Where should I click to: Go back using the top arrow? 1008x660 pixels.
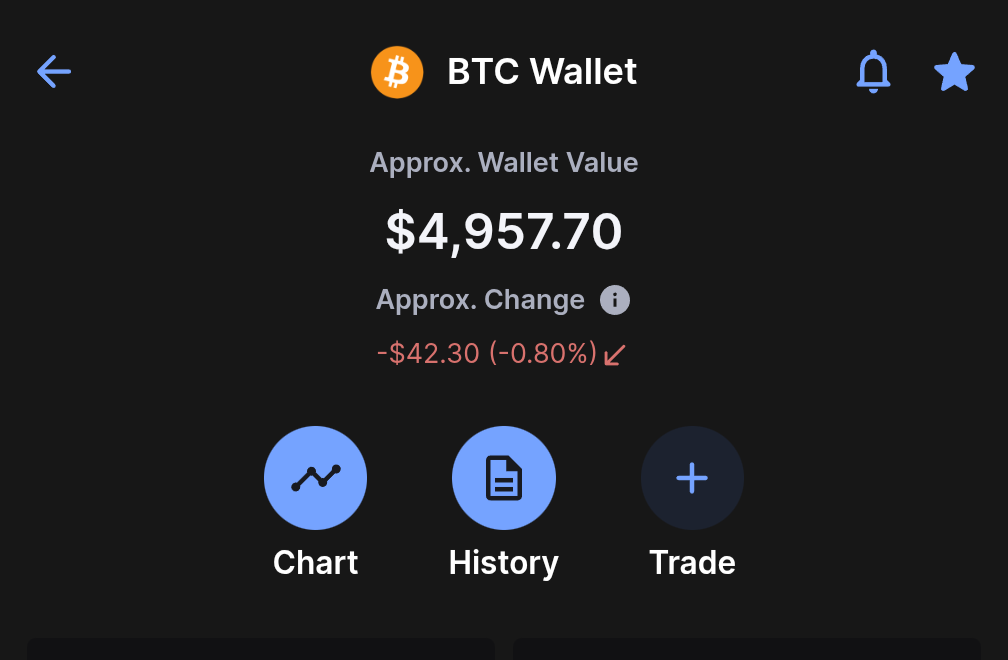pos(54,72)
